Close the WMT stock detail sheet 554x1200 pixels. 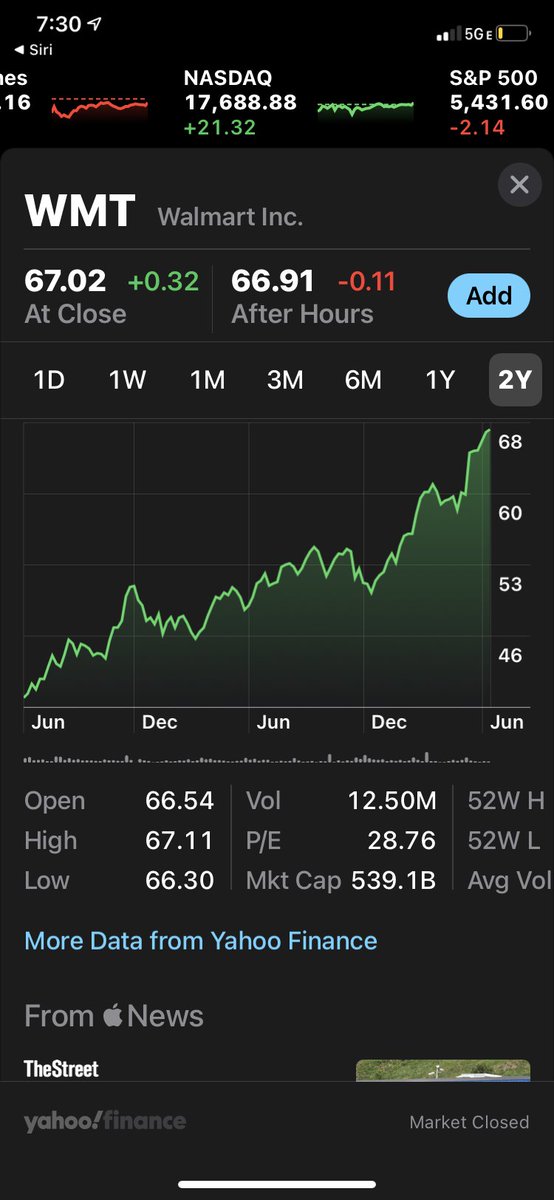(519, 185)
